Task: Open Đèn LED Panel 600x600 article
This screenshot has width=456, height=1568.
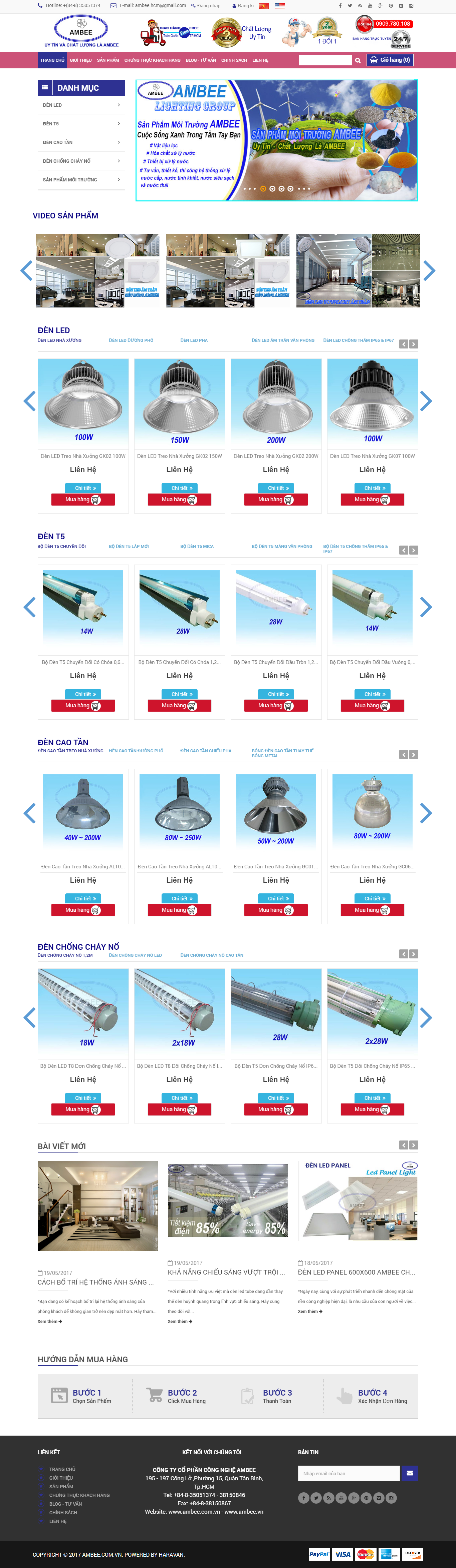Action: click(x=357, y=1272)
